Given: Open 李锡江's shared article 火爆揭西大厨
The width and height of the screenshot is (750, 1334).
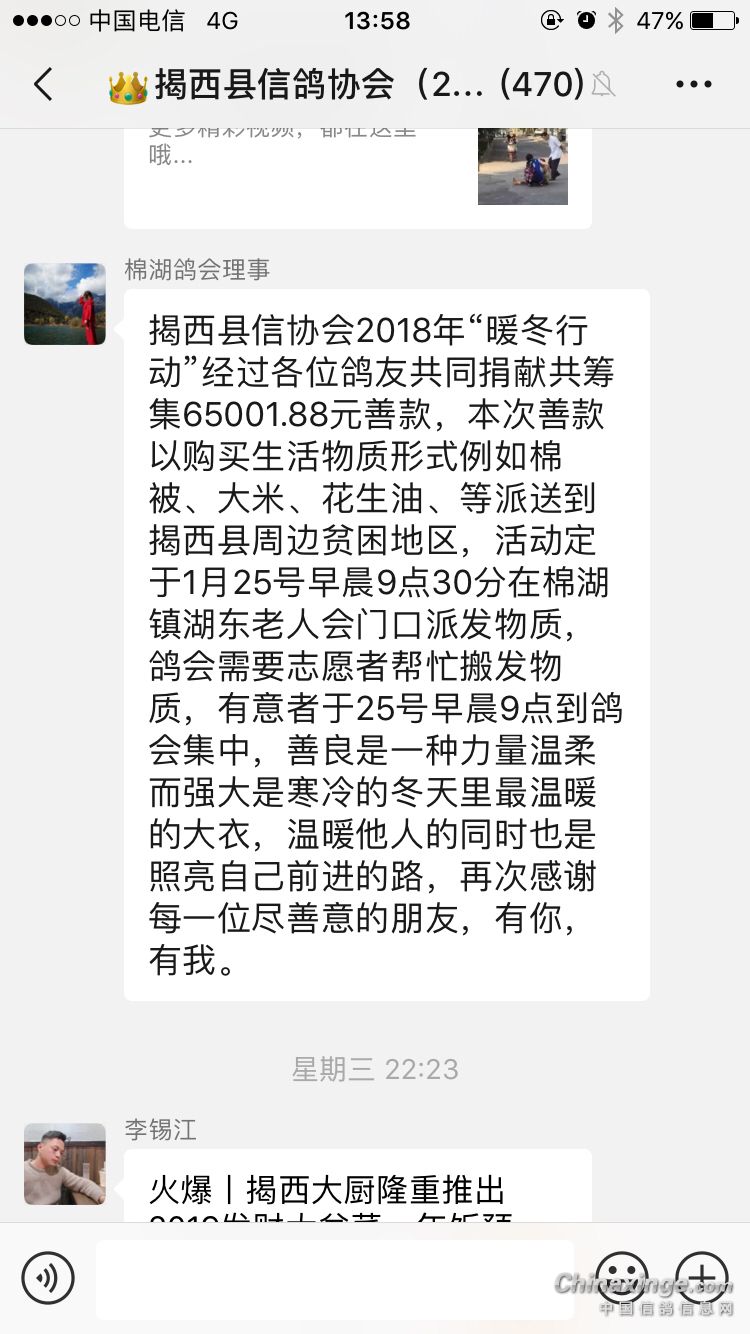Looking at the screenshot, I should click(x=357, y=1190).
